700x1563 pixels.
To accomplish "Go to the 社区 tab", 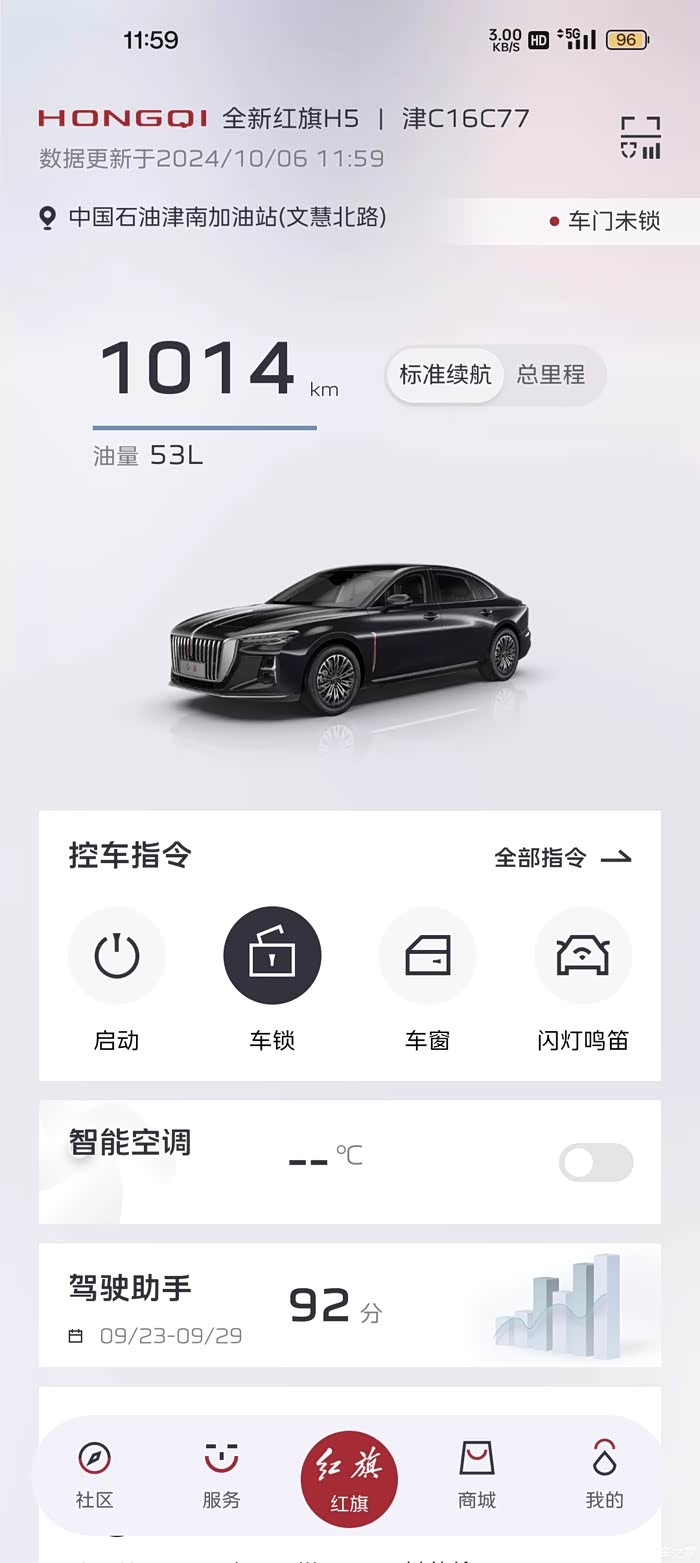I will 95,1475.
